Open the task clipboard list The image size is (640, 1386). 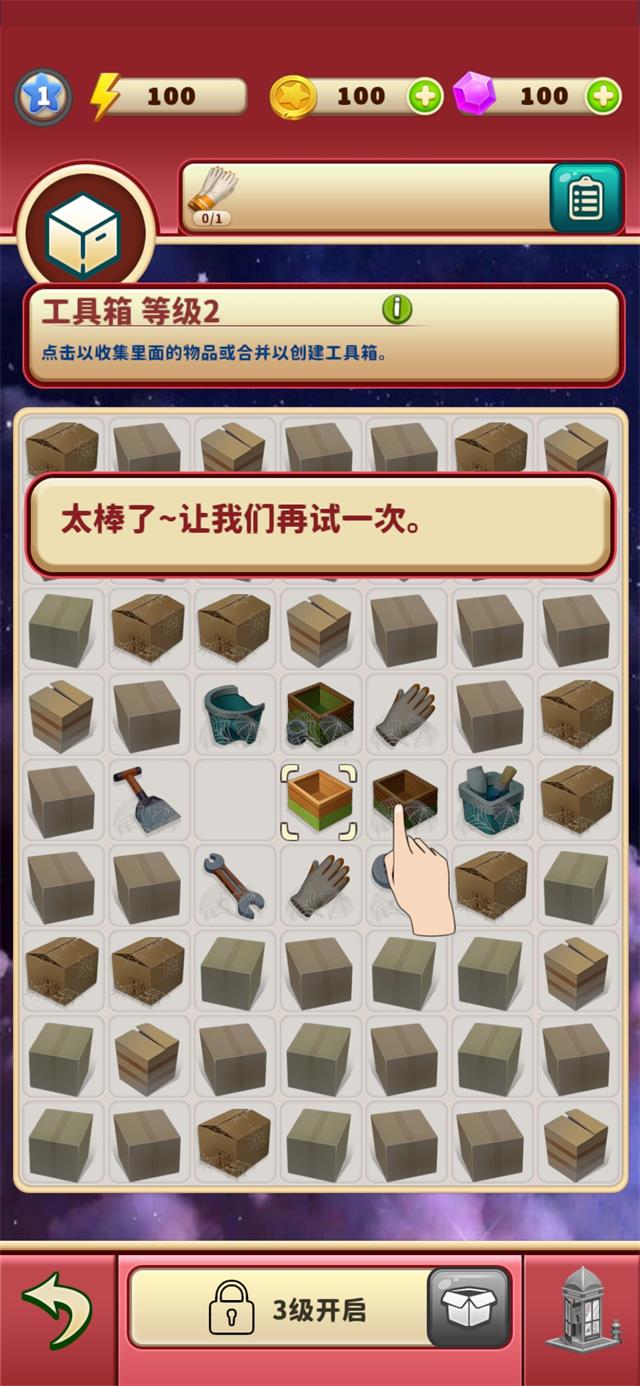(x=583, y=199)
